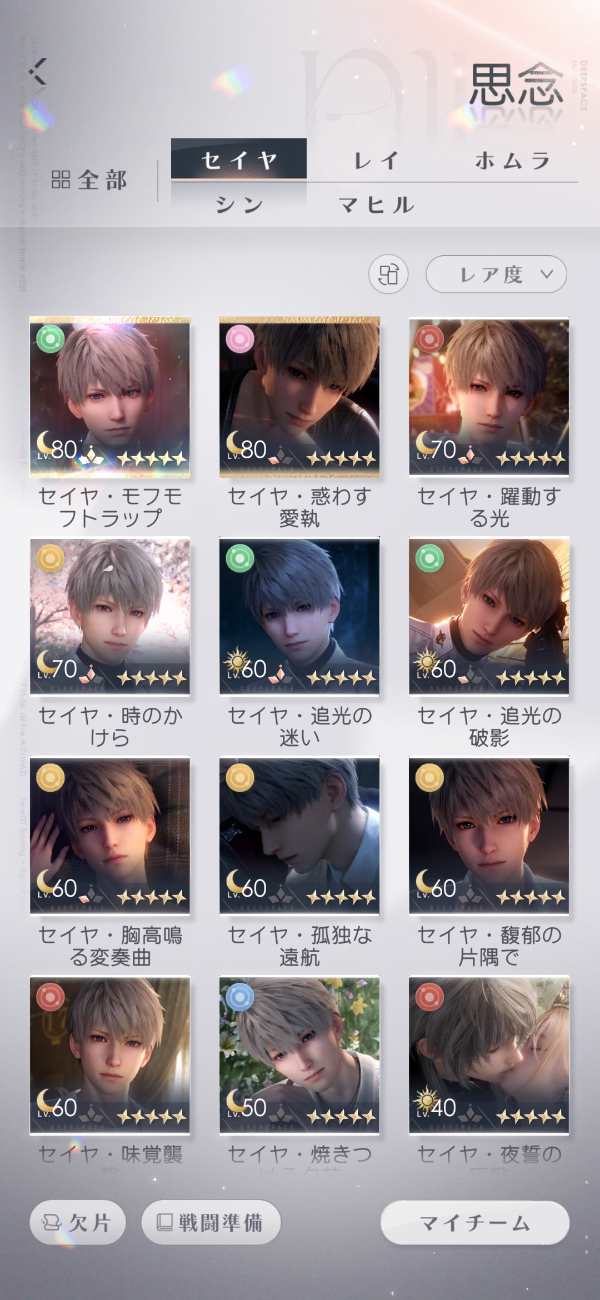Open マイチーム
The height and width of the screenshot is (1300, 600).
[x=475, y=1223]
